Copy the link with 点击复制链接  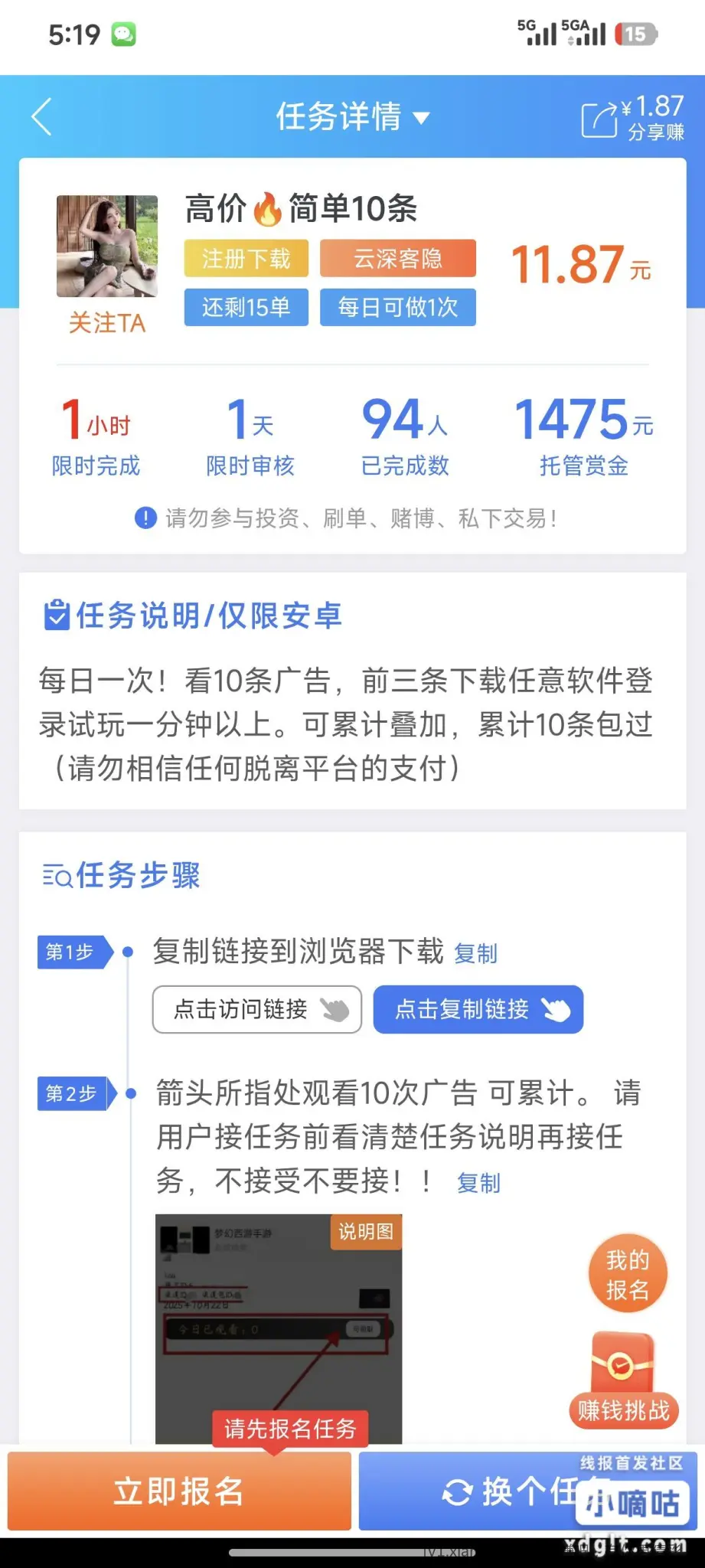(x=478, y=1009)
